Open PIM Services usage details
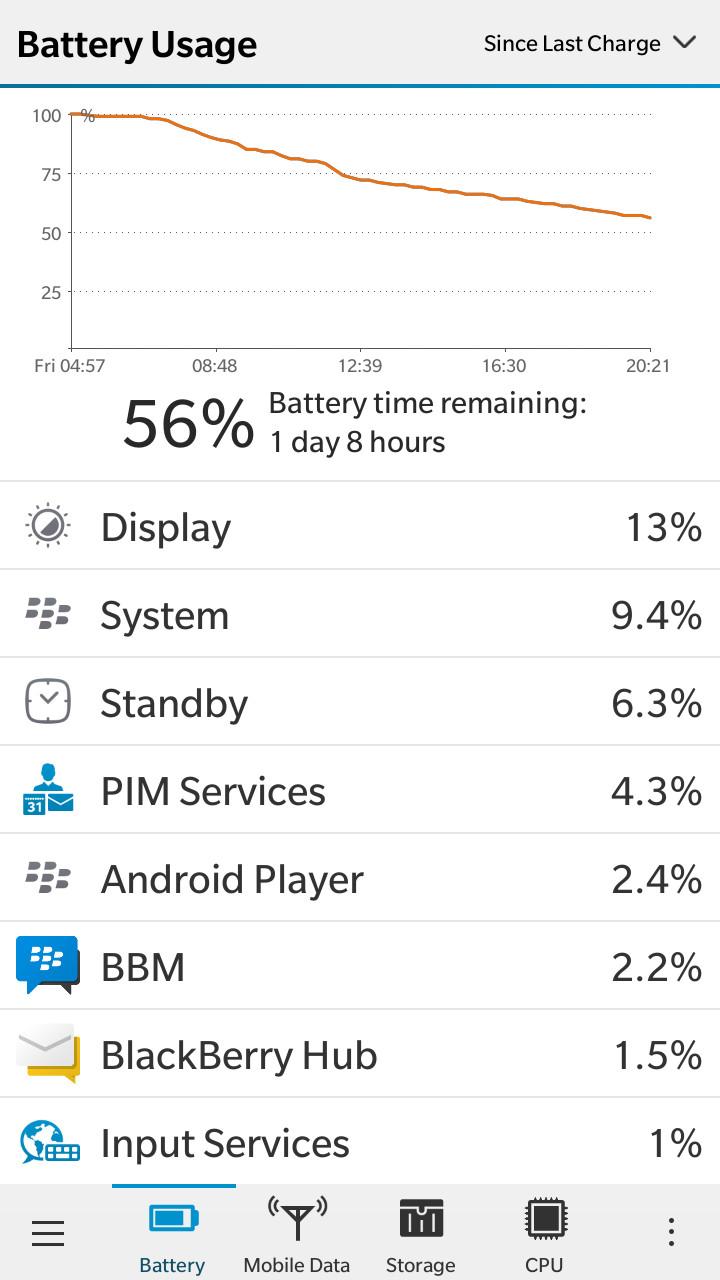This screenshot has width=720, height=1280. pyautogui.click(x=360, y=790)
